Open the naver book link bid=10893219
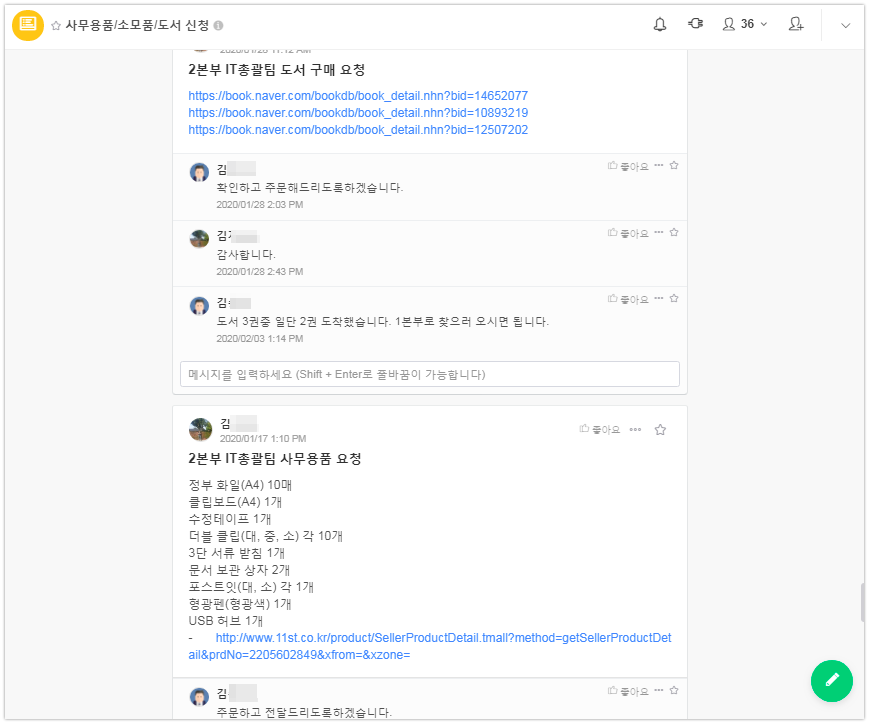869x724 pixels. tap(357, 113)
